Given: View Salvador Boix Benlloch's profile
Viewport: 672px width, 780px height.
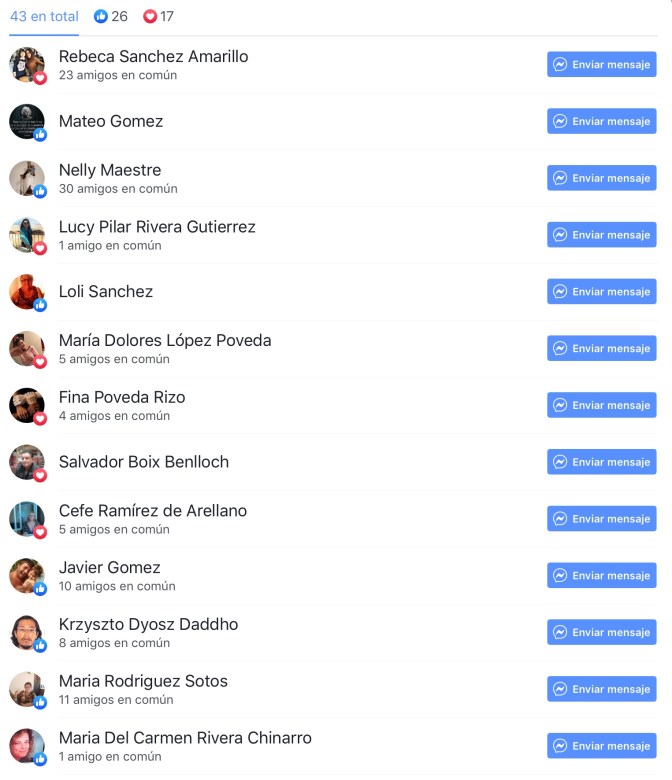Looking at the screenshot, I should [144, 462].
